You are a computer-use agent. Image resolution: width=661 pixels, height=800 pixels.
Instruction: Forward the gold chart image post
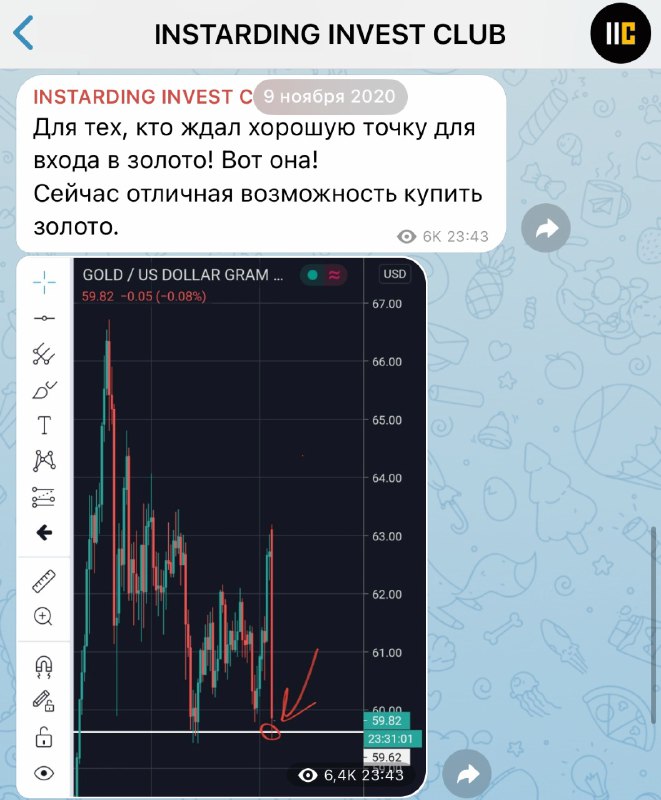click(467, 772)
